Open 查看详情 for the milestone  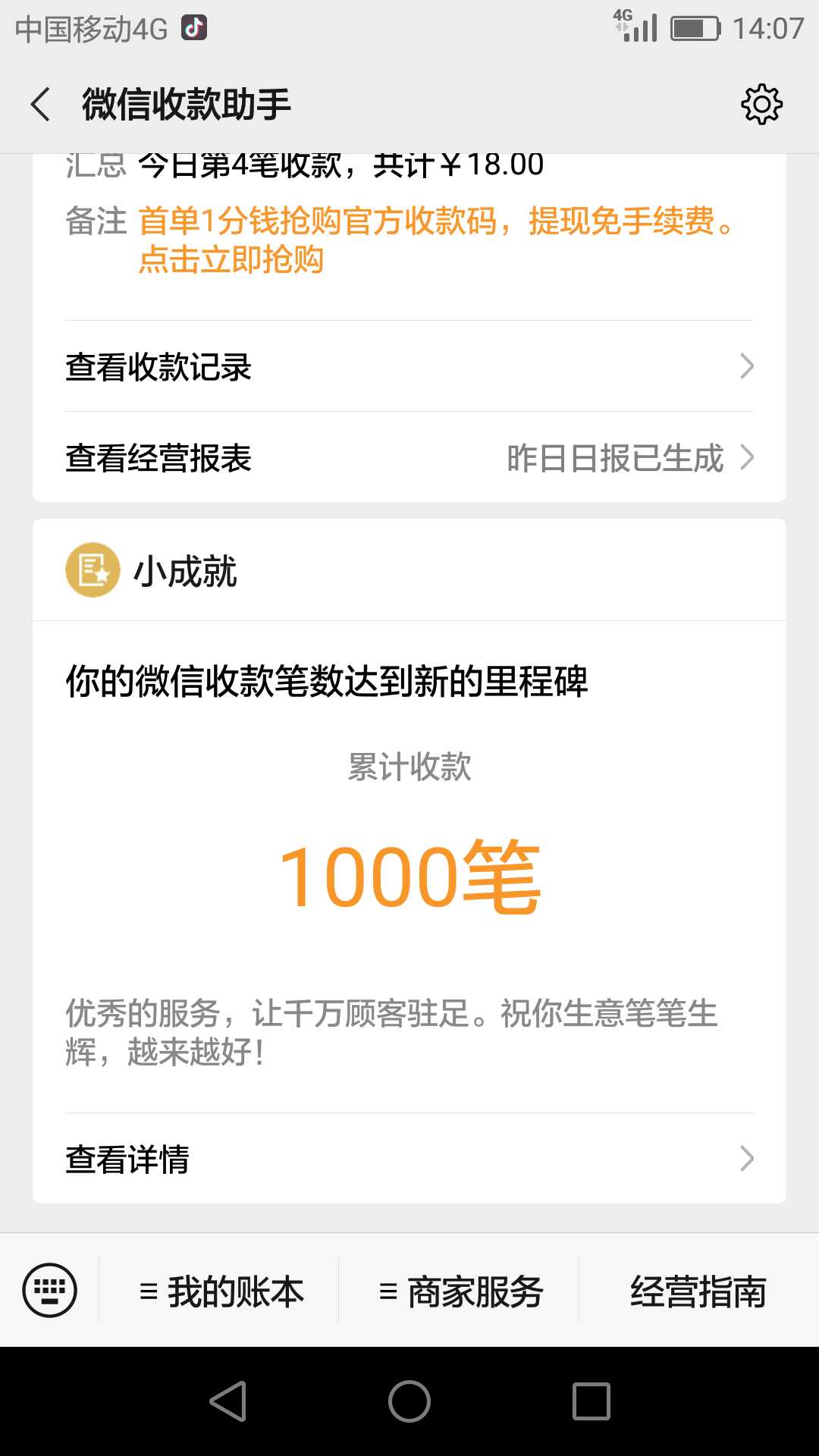point(409,1159)
